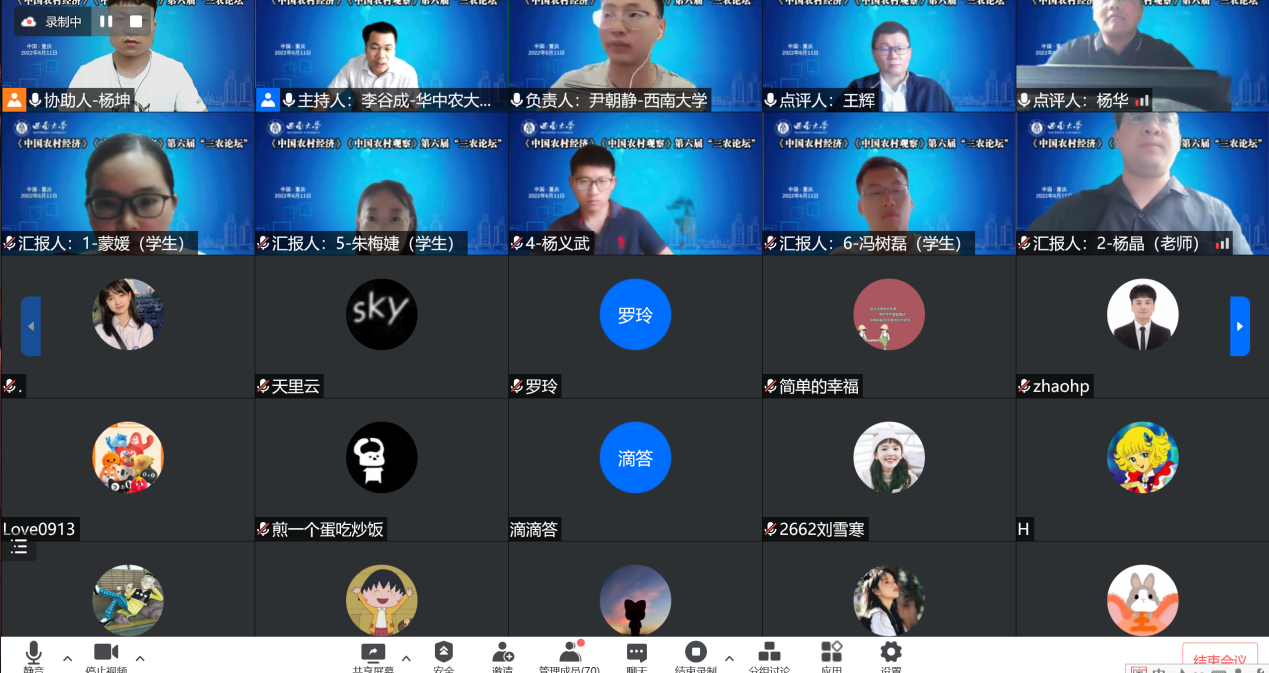Screen dimensions: 1269x673
Task: Go to next page of participants
Action: [1240, 326]
